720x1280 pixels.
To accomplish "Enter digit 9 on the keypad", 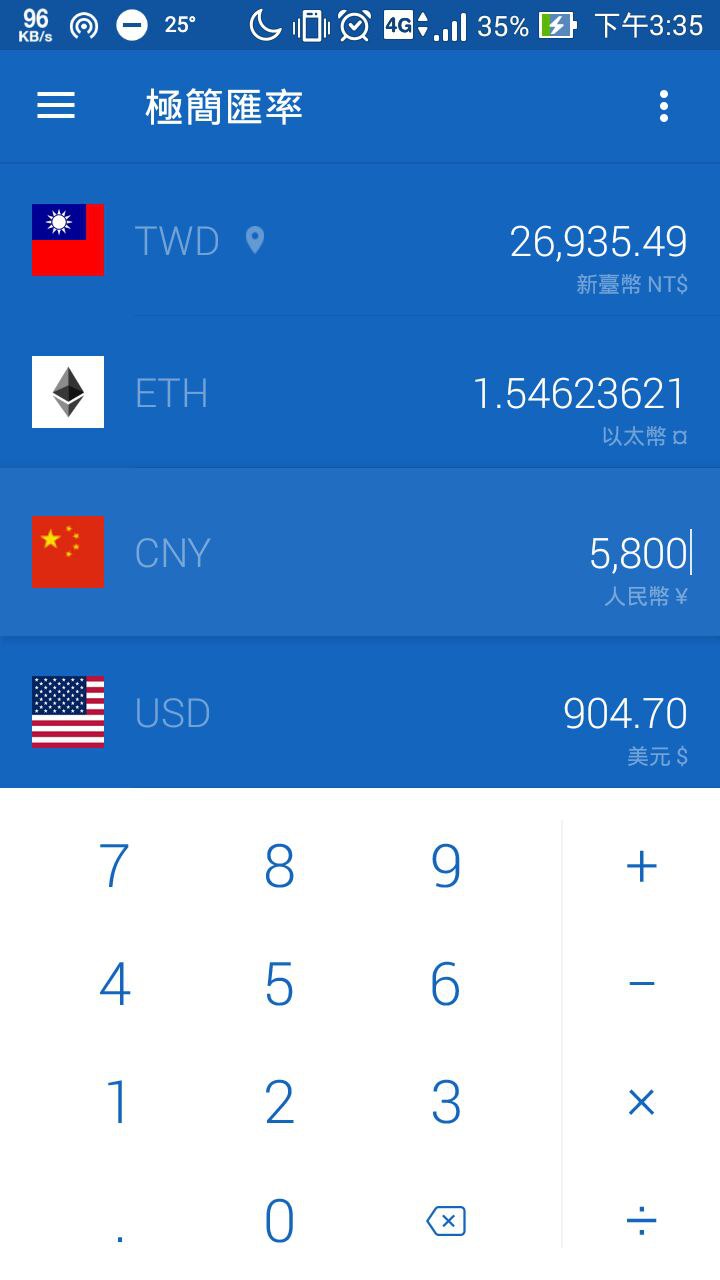I will click(x=446, y=866).
